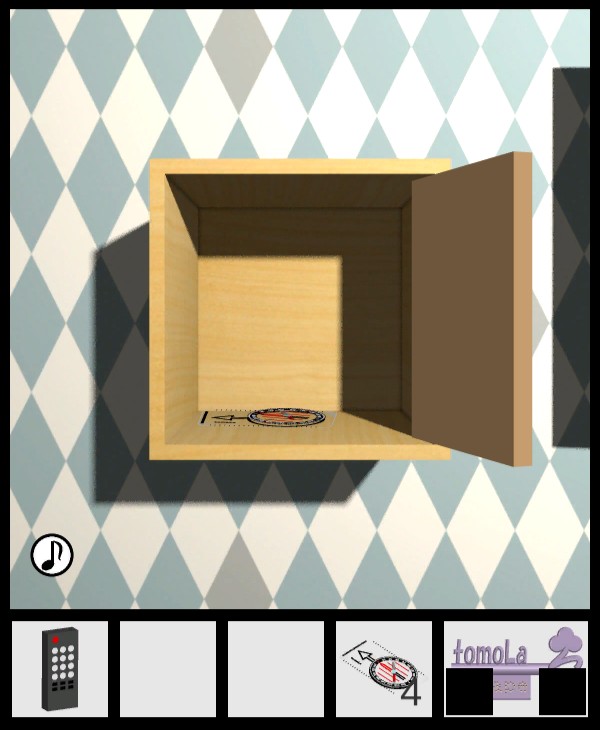Select the remote control in inventory

[60, 669]
